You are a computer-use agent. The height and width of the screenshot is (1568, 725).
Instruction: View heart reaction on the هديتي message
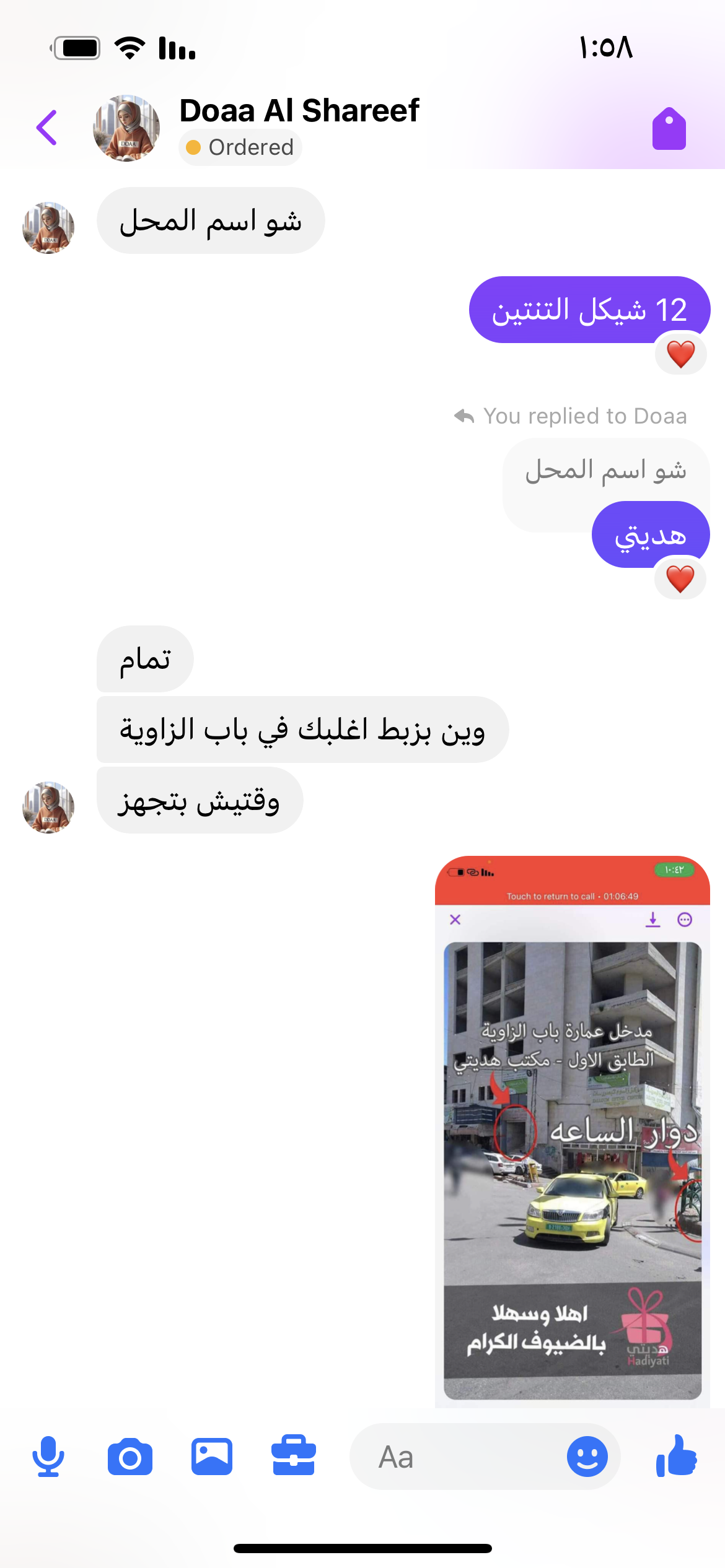pos(680,580)
